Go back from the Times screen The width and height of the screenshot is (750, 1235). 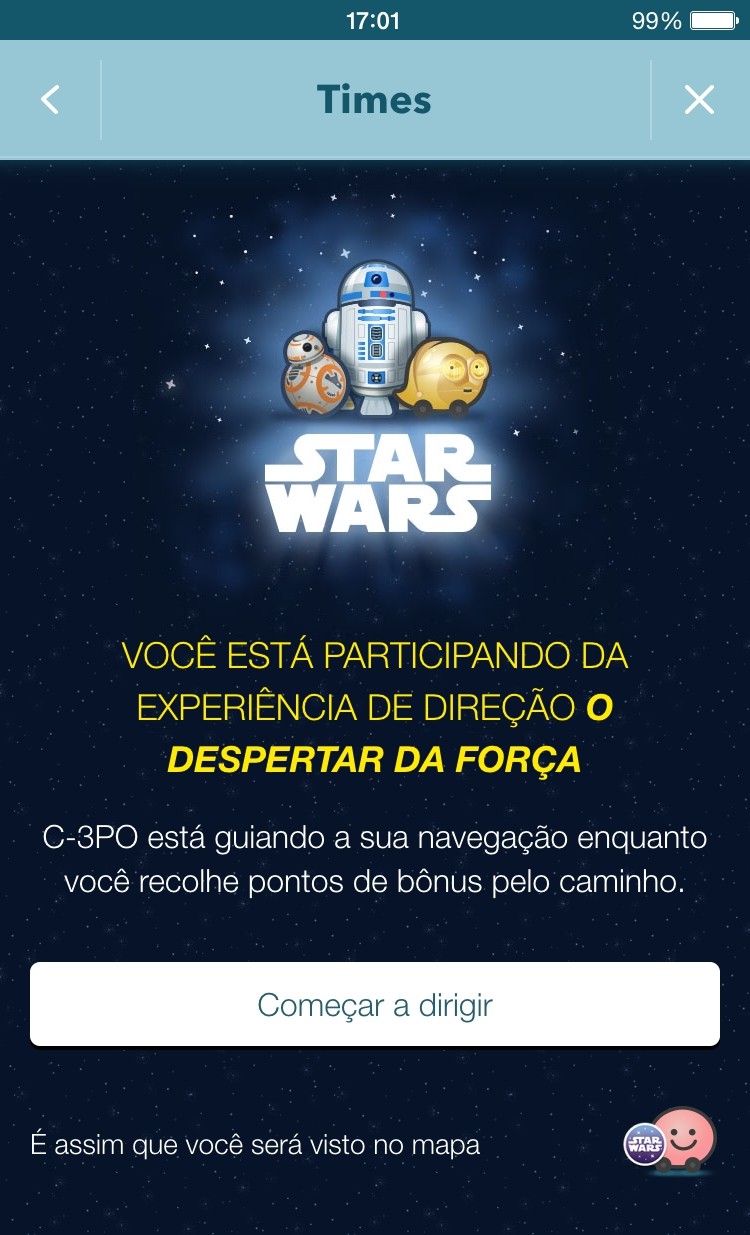tap(50, 100)
